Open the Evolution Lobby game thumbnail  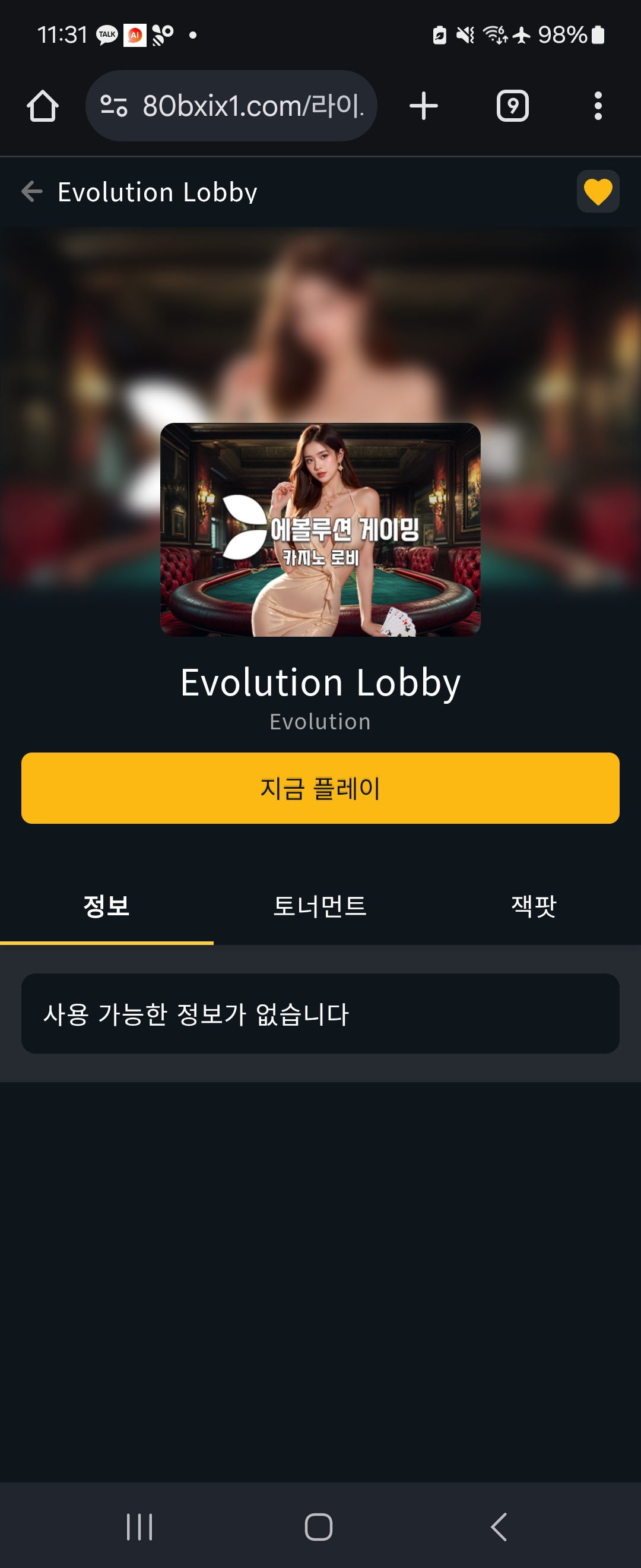point(320,530)
